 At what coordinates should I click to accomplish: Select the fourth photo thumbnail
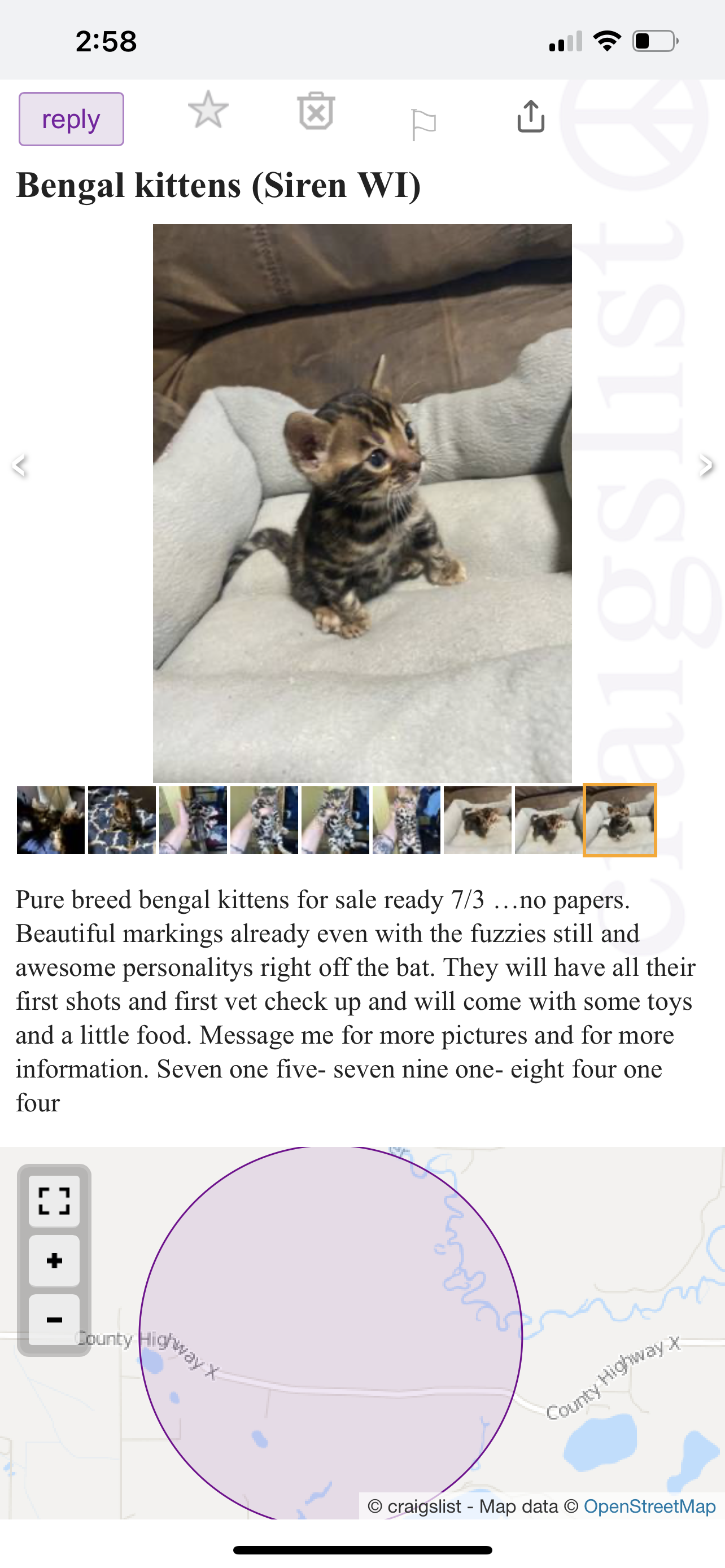pos(264,820)
